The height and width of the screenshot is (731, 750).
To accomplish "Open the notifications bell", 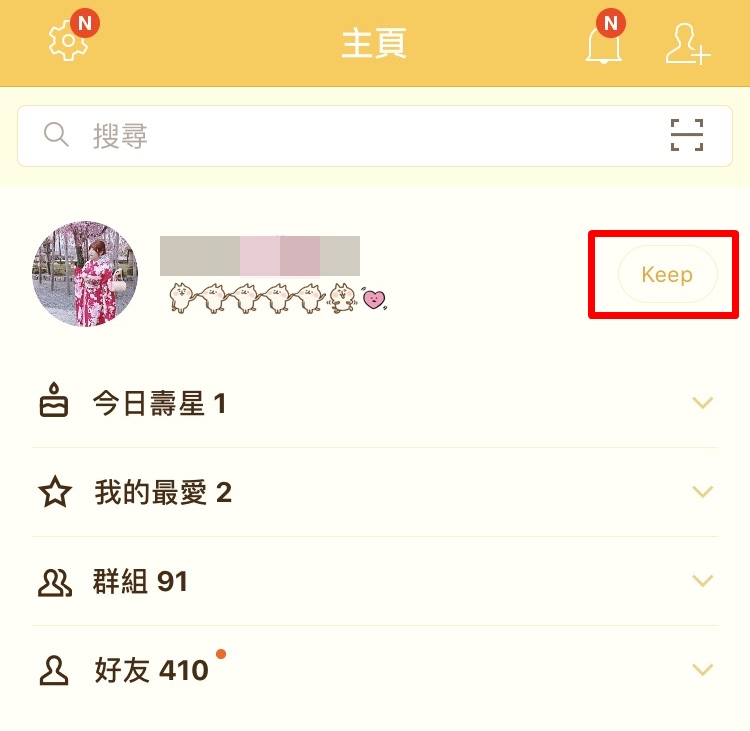I will 603,44.
